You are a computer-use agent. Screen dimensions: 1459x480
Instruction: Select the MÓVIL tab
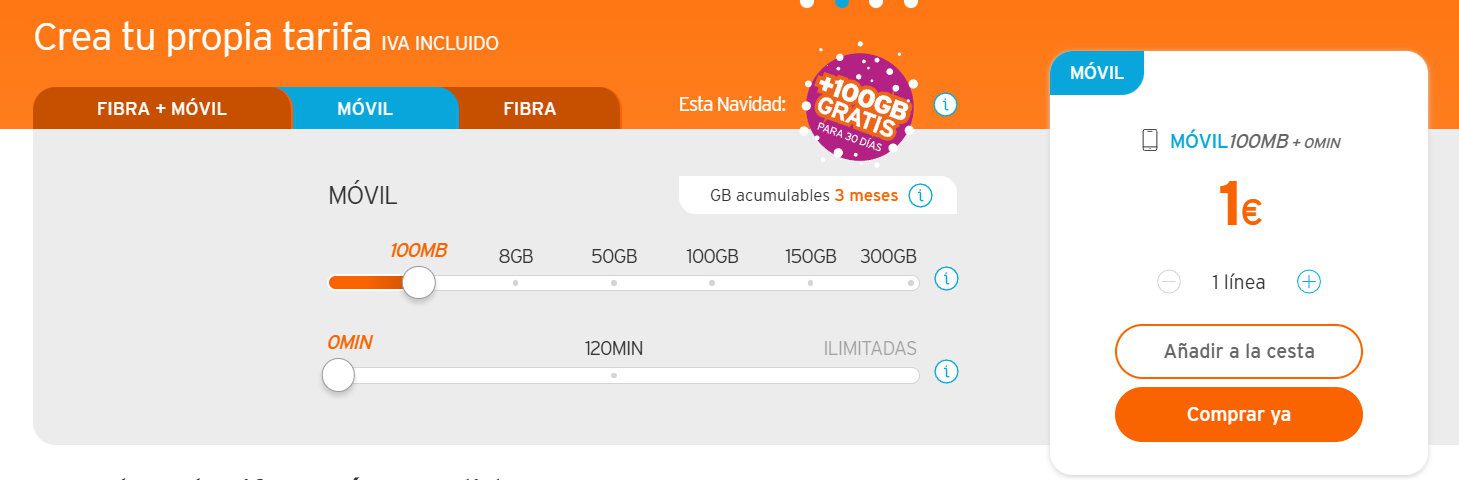point(365,109)
